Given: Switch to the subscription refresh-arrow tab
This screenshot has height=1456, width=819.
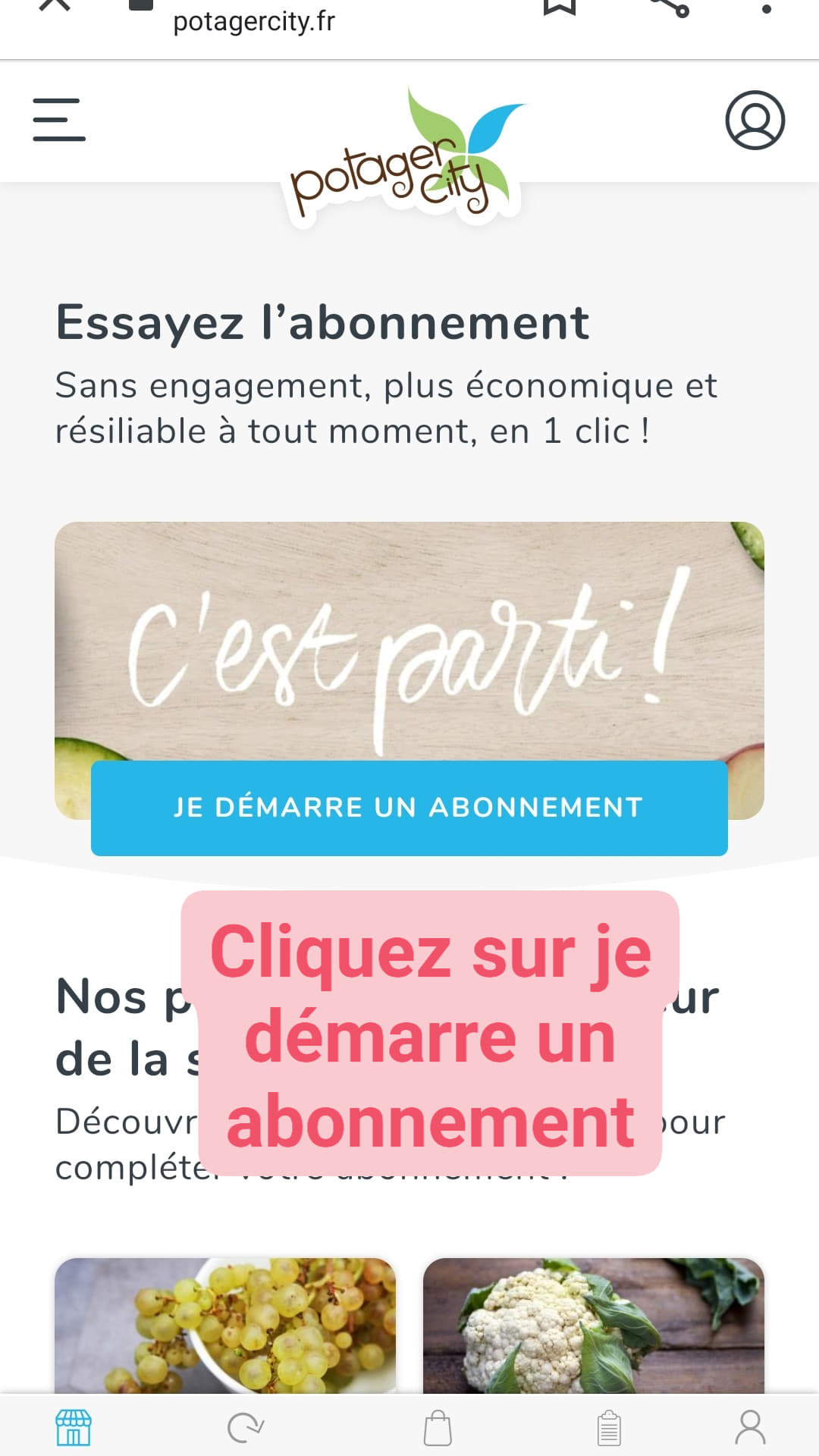Looking at the screenshot, I should [x=246, y=1428].
